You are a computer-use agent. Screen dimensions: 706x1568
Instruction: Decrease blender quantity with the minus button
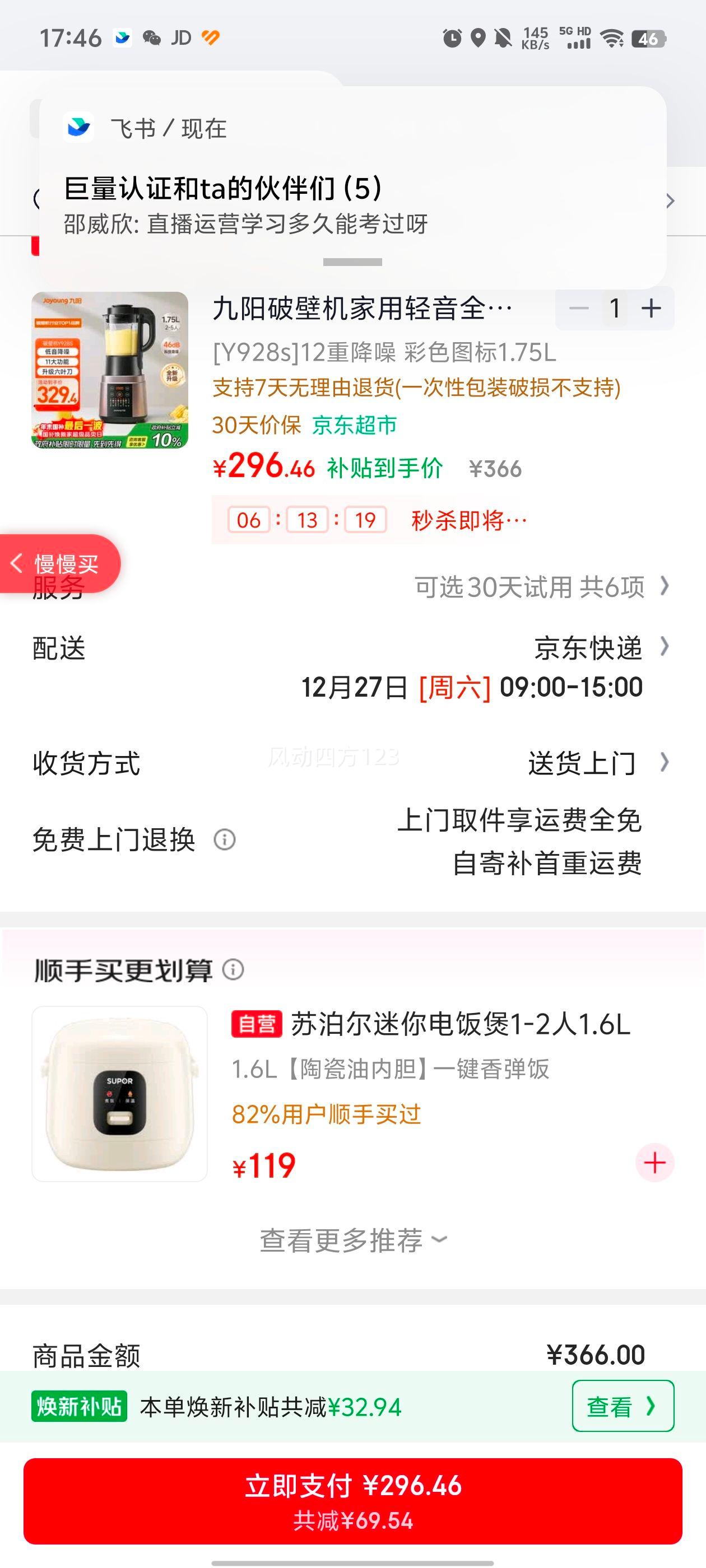click(x=579, y=309)
